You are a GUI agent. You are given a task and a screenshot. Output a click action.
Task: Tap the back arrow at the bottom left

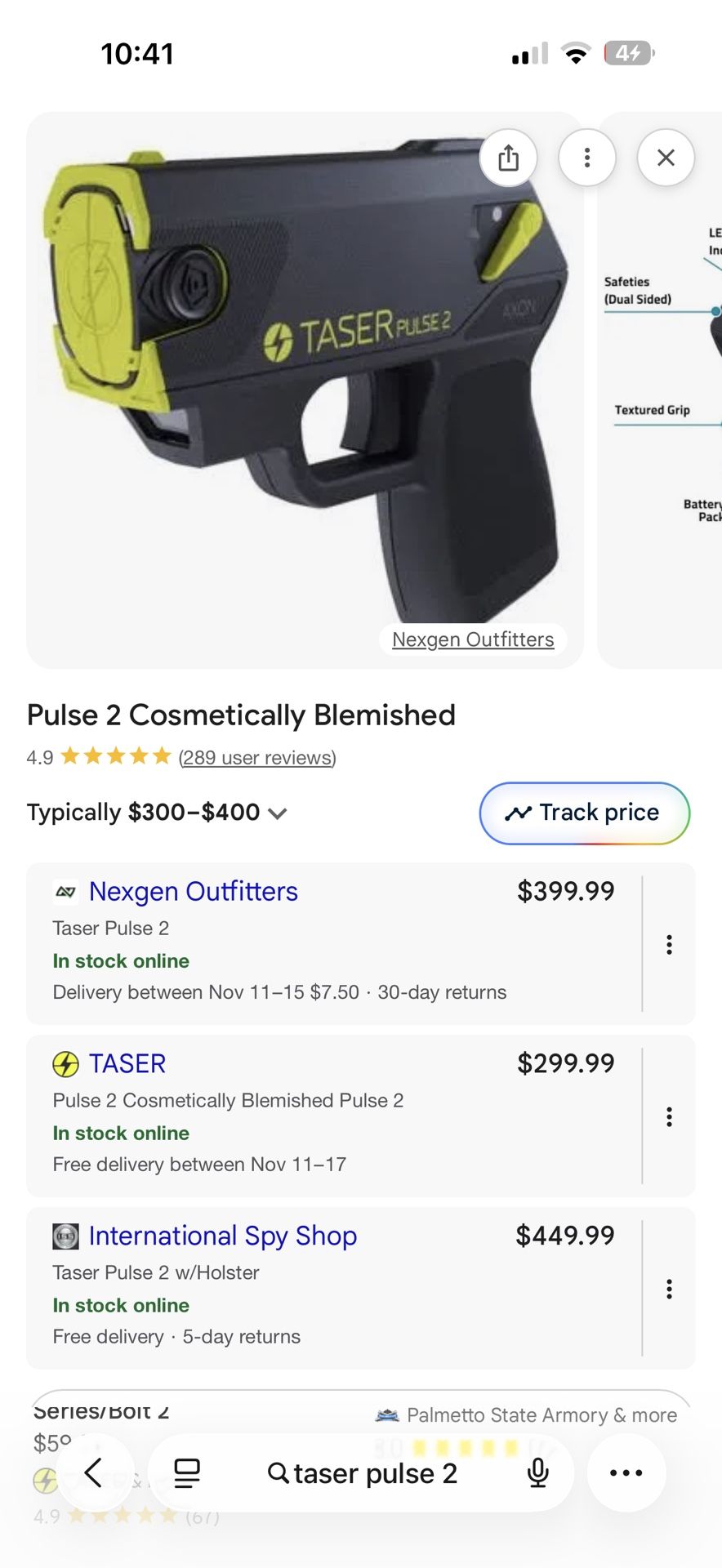95,1473
